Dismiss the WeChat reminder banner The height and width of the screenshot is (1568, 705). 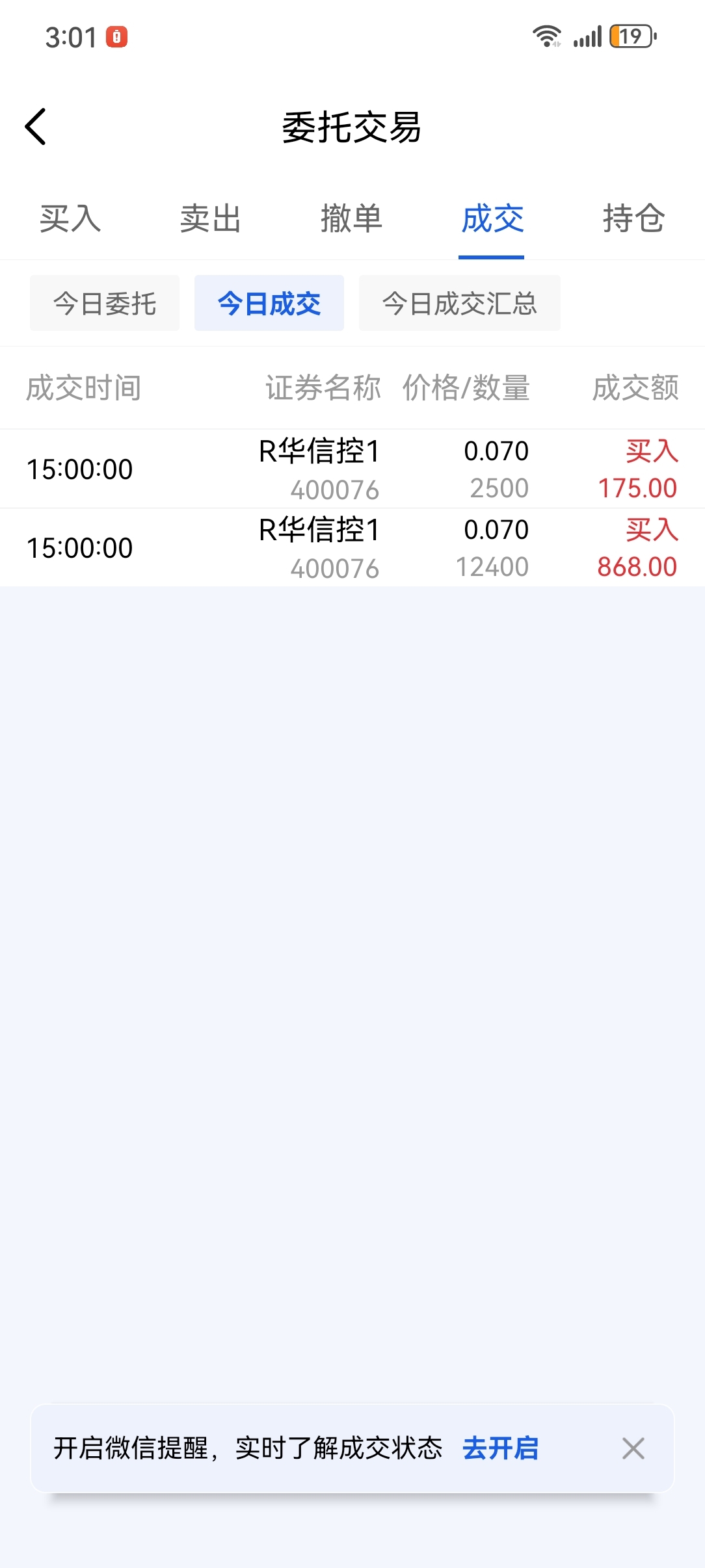(x=633, y=1448)
